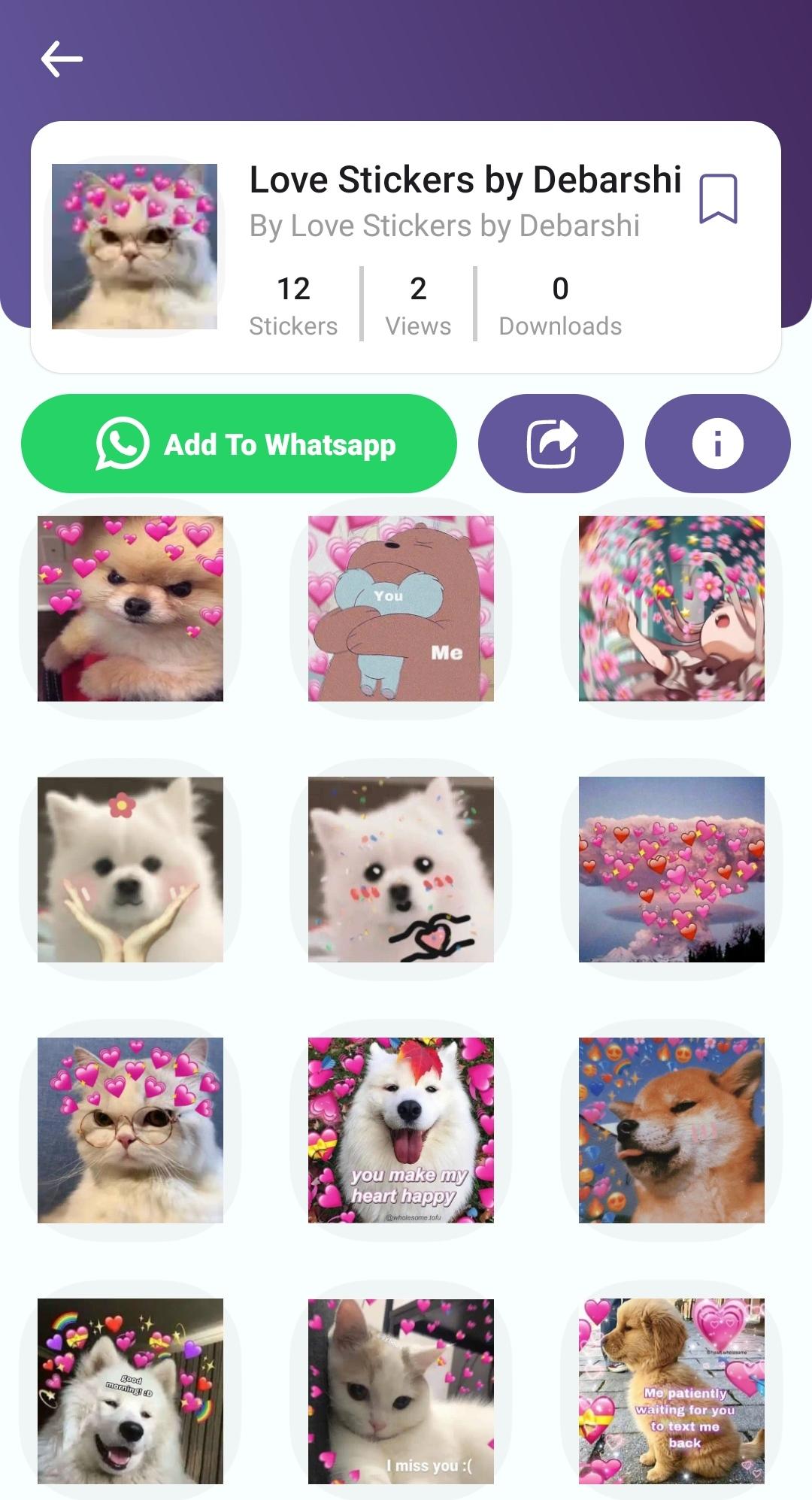This screenshot has height=1500, width=812.
Task: Open the 'I miss you' cat sticker
Action: click(401, 1391)
